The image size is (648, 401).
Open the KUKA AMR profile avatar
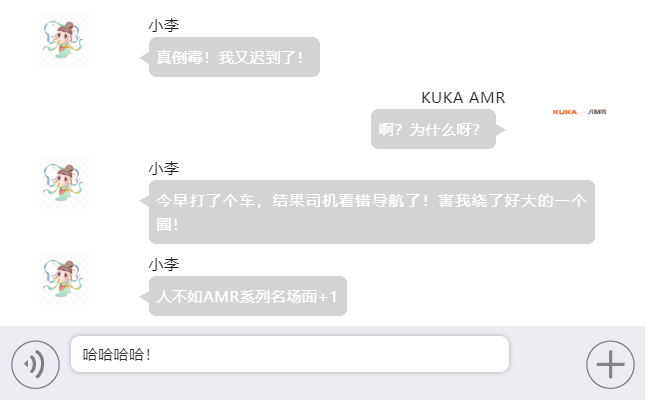(x=580, y=112)
